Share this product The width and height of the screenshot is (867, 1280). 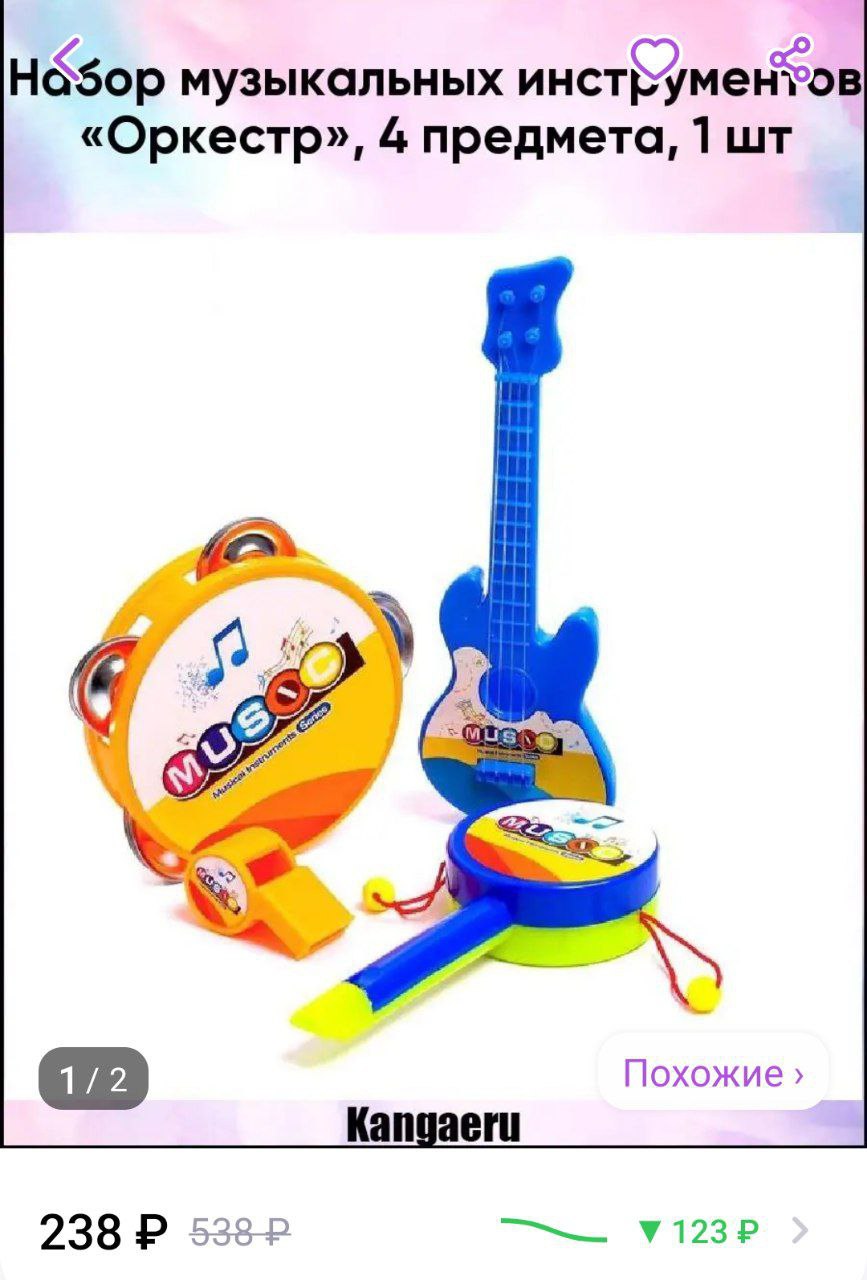792,59
